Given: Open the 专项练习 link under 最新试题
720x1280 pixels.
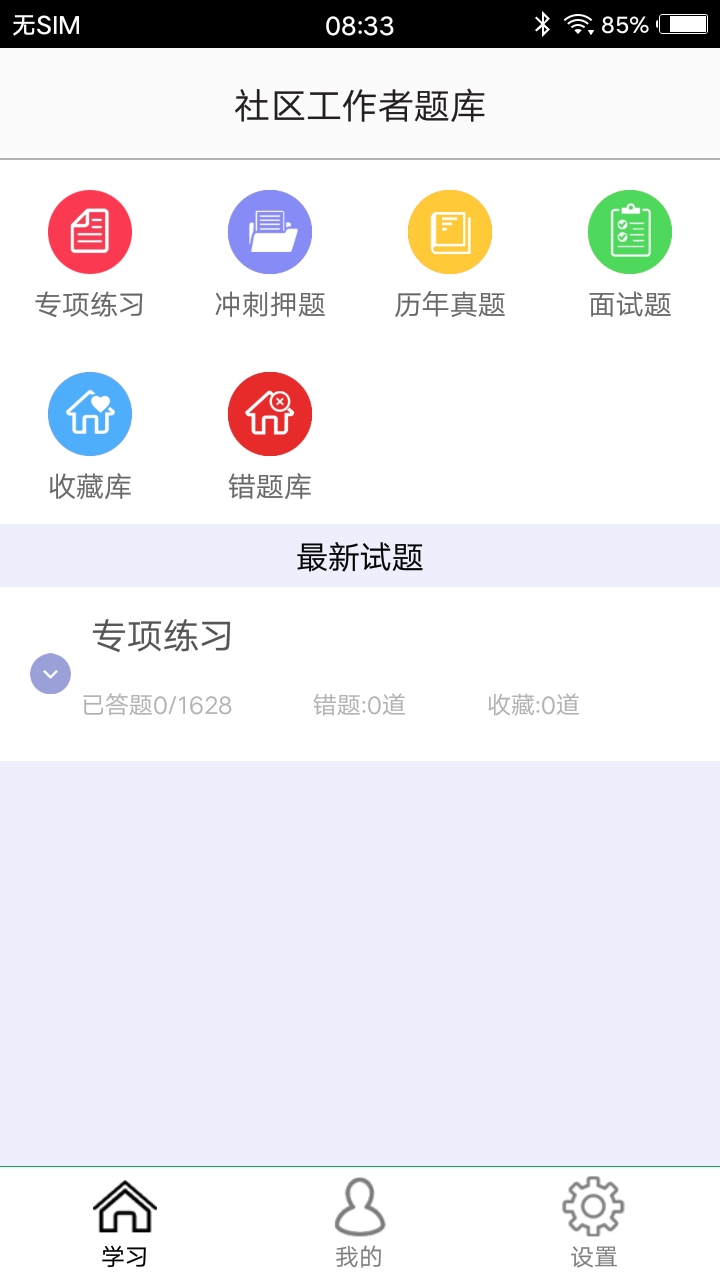Looking at the screenshot, I should click(162, 635).
